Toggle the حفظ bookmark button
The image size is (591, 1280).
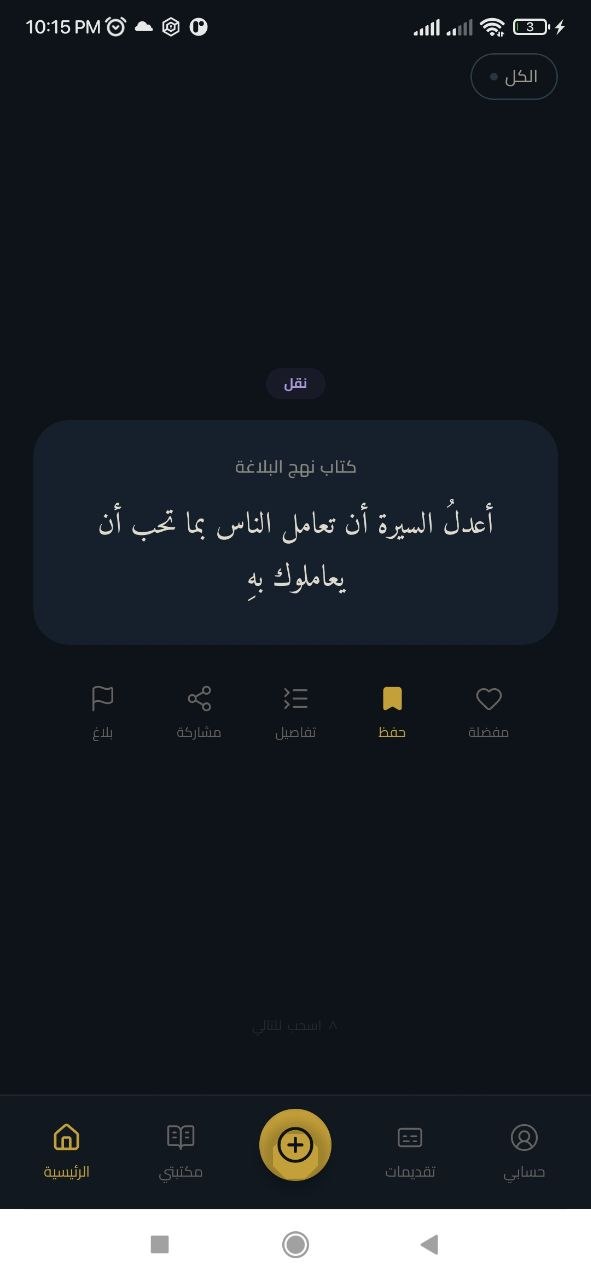(x=392, y=712)
